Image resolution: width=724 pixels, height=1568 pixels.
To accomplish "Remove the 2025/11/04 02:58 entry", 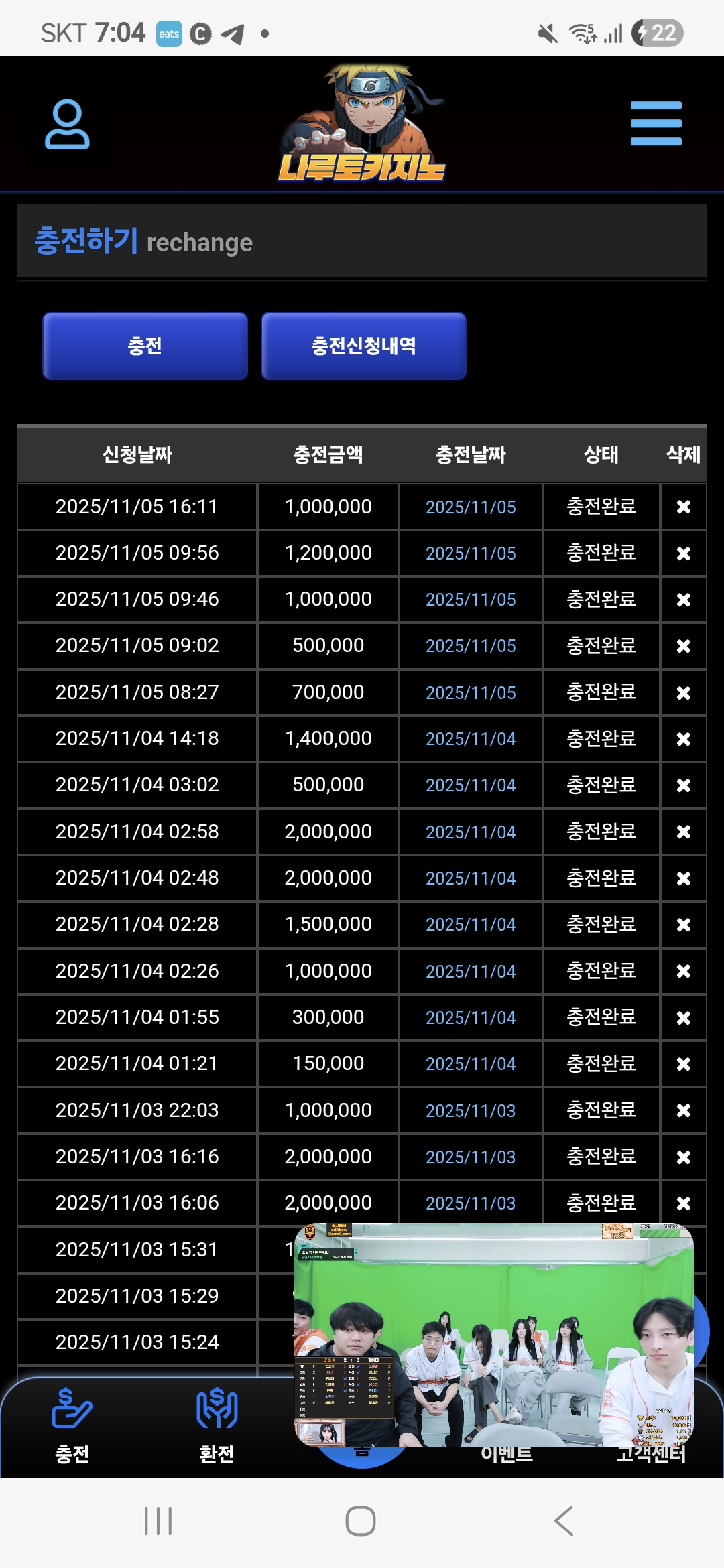I will [683, 832].
